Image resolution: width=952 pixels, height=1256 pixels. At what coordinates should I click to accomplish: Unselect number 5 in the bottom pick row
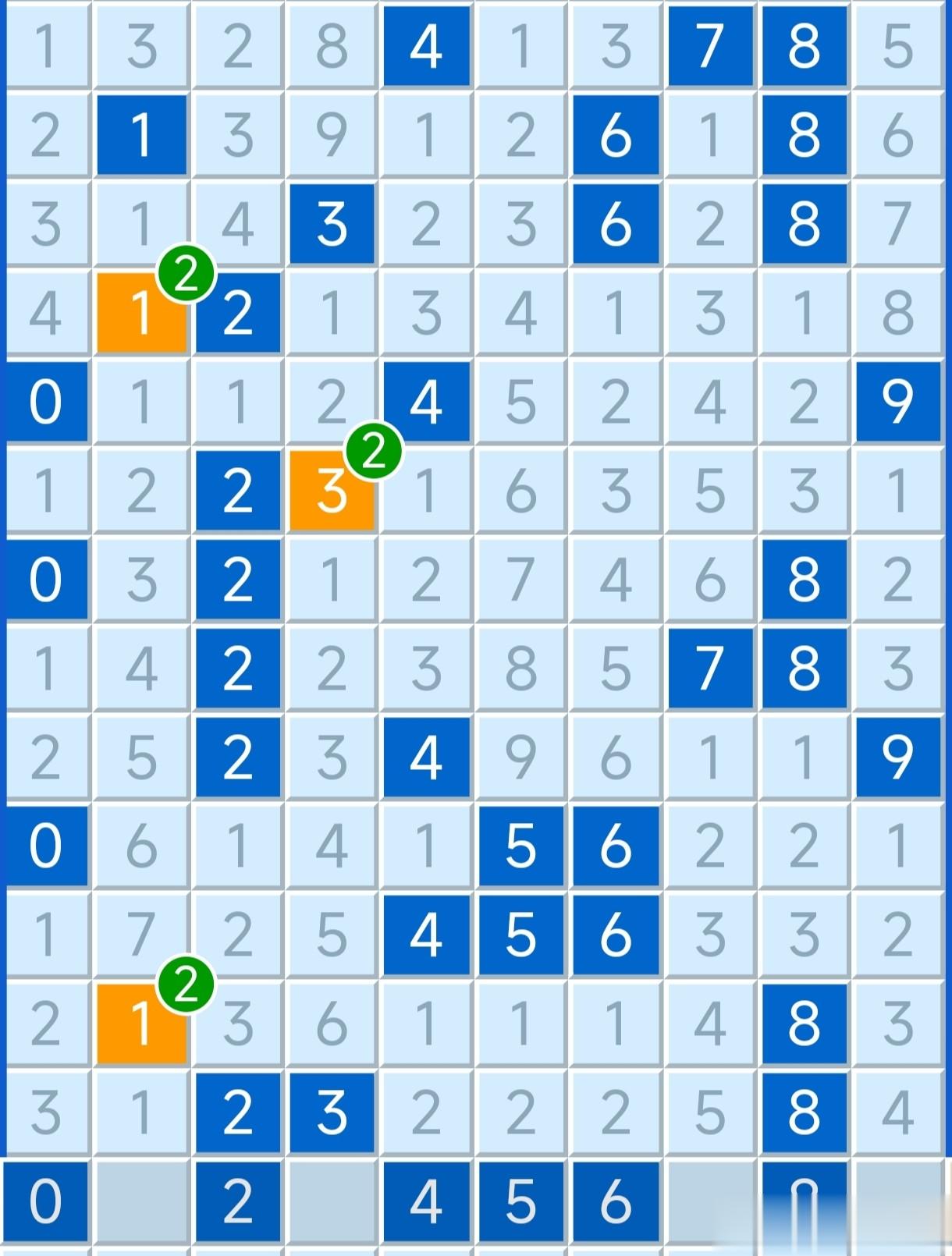coord(520,1201)
